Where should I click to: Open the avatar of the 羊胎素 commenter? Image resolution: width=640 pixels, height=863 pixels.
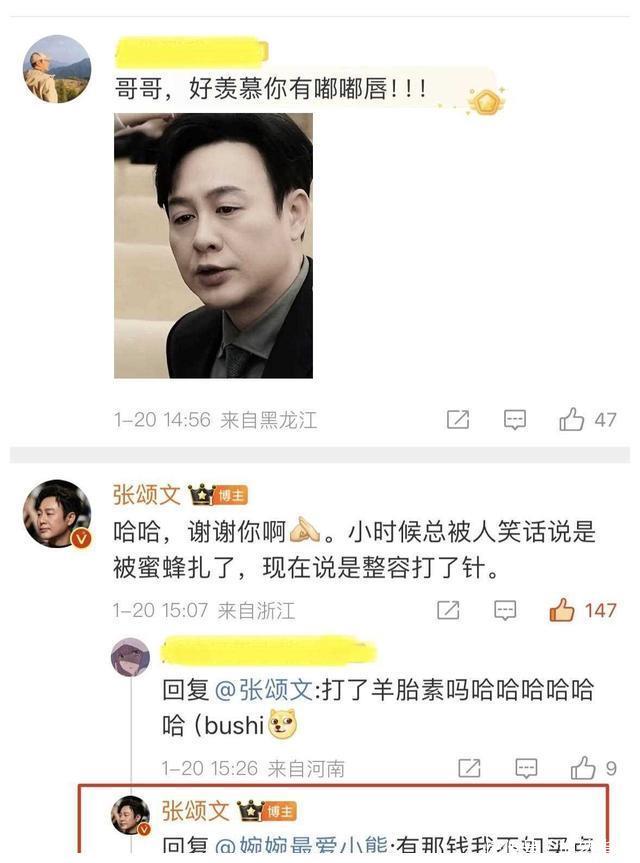pyautogui.click(x=130, y=657)
